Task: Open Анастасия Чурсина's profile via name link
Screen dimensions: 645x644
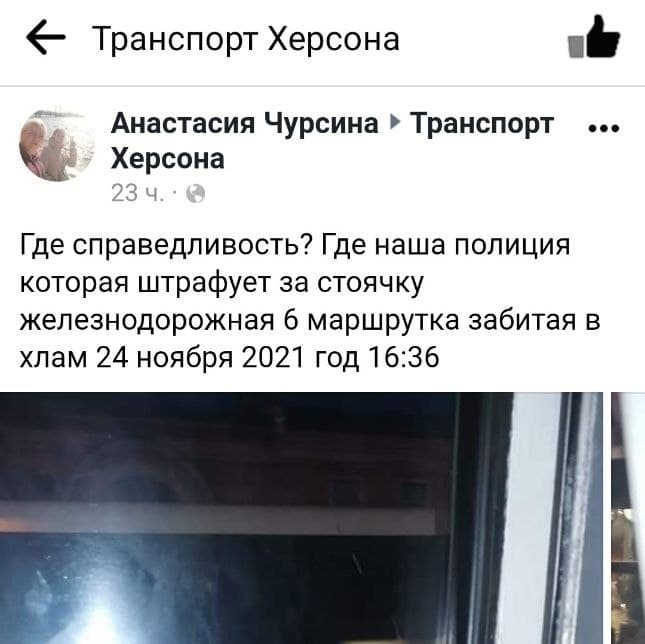Action: (244, 124)
